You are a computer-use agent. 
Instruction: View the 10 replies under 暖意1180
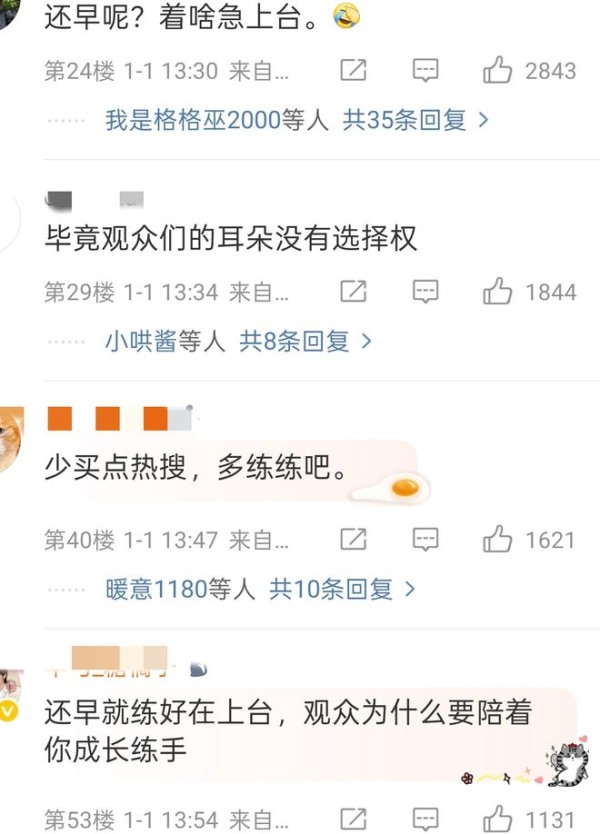340,590
